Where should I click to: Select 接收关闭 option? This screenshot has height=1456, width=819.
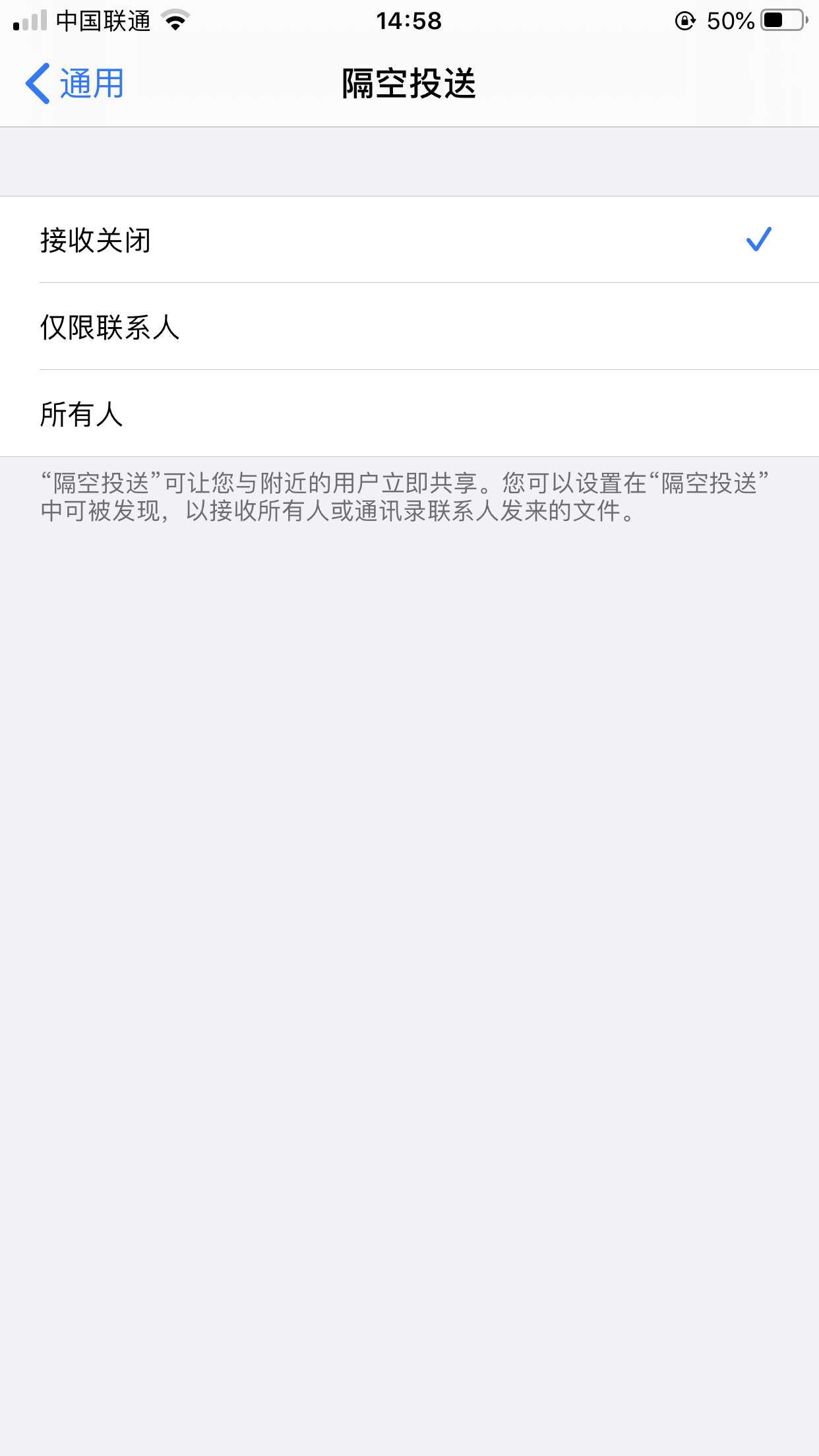click(409, 240)
